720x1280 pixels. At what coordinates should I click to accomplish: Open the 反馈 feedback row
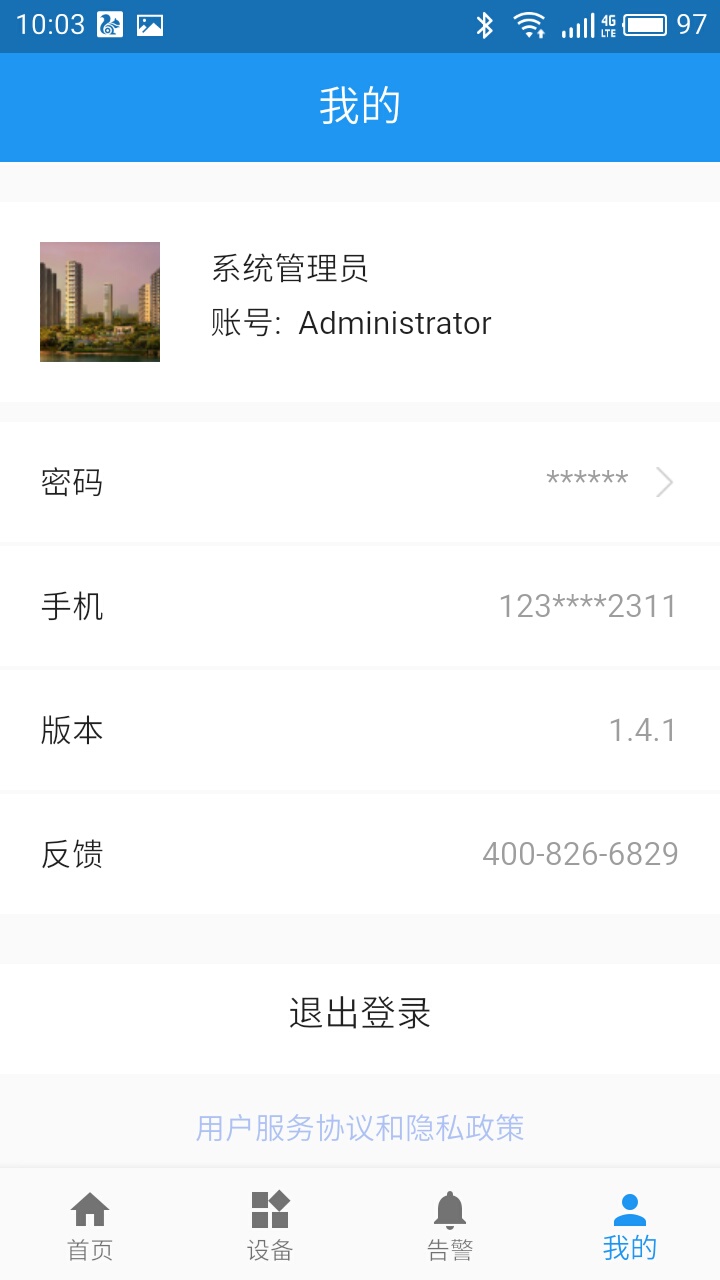point(360,854)
